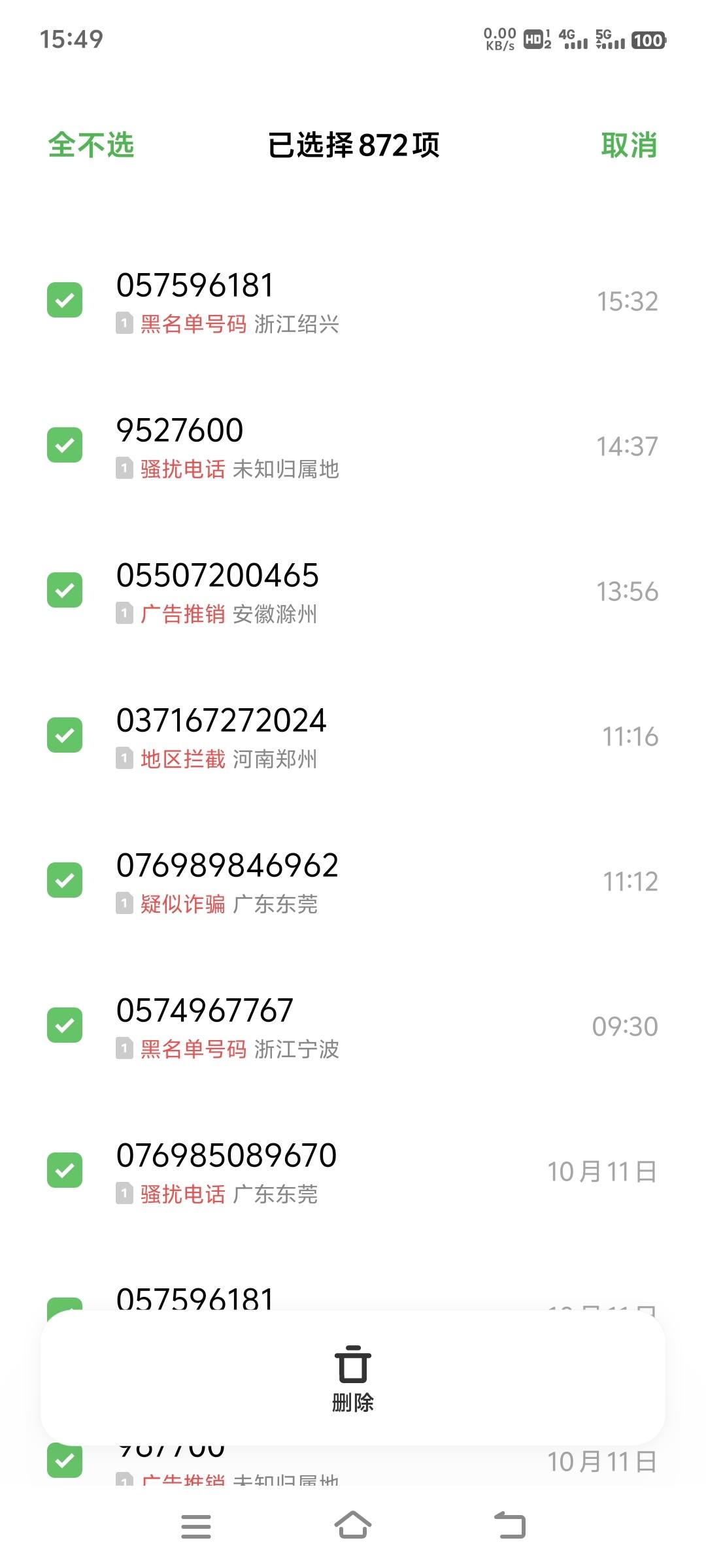Viewport: 706px width, 1568px height.
Task: Uncheck the 037167272024 地区拦截 entry
Action: coord(65,735)
